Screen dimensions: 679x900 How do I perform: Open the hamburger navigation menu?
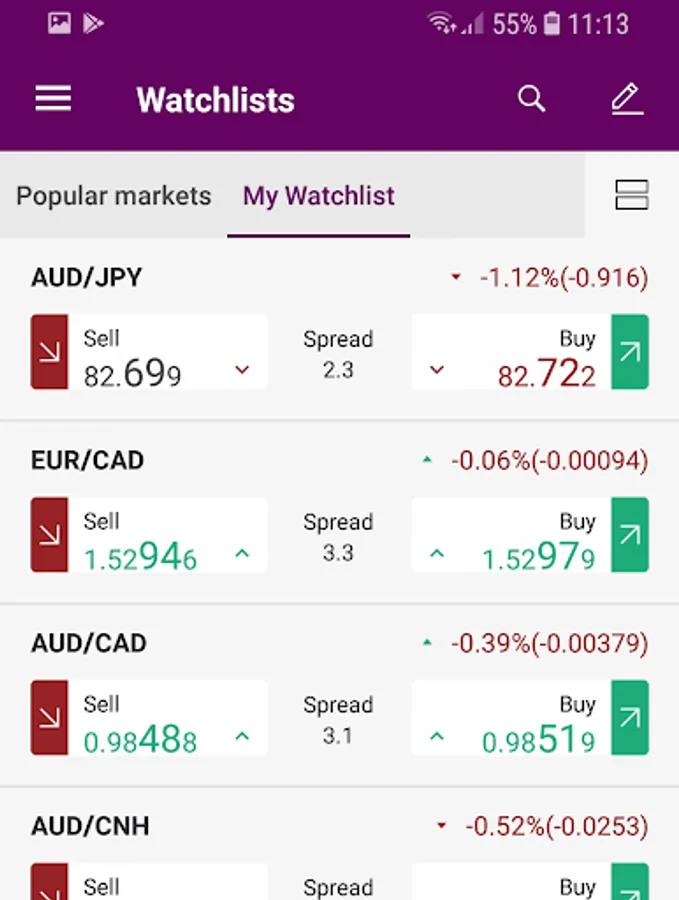pos(53,99)
